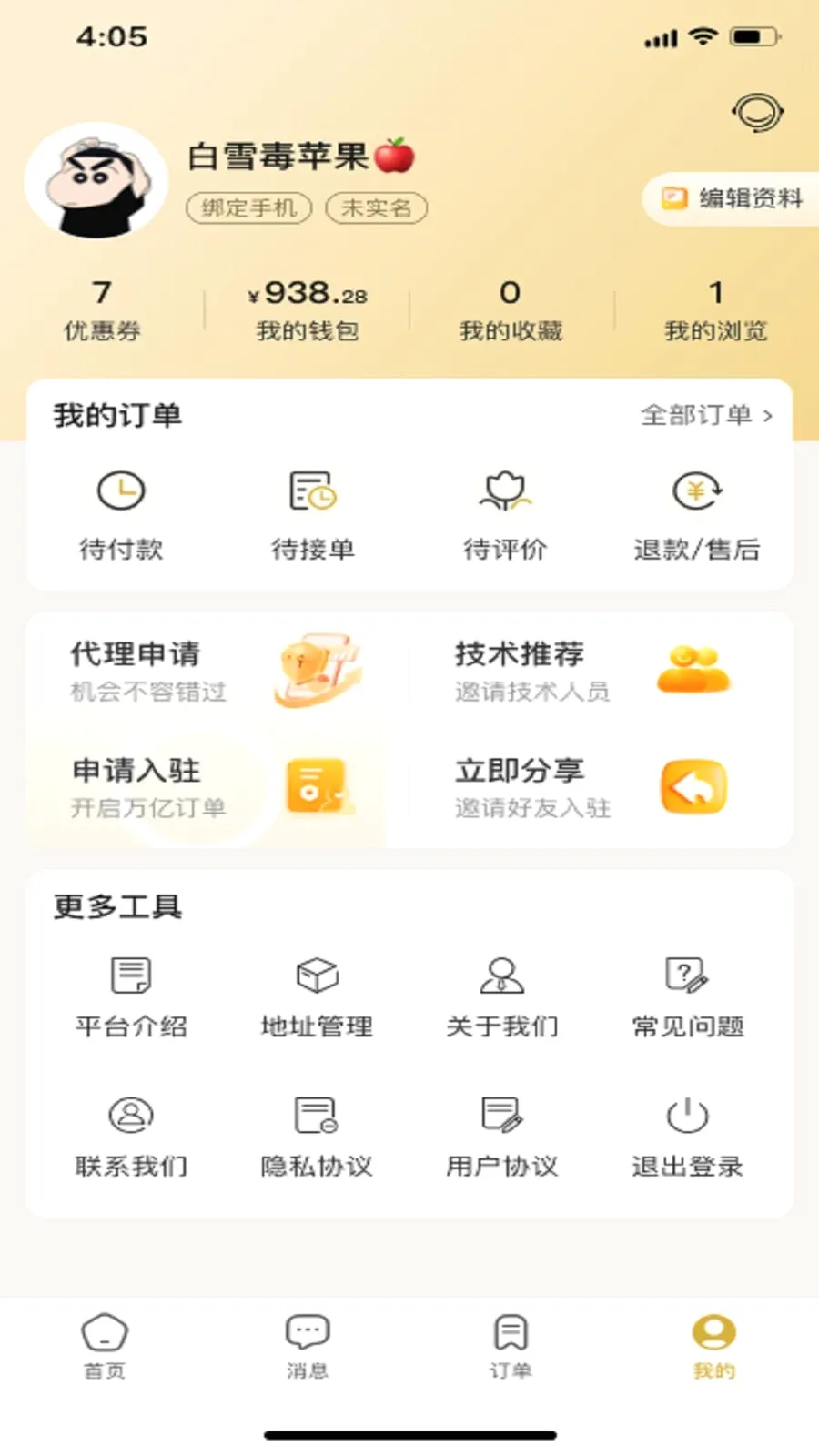The image size is (819, 1456).
Task: Open the customer service headset icon
Action: click(x=757, y=113)
